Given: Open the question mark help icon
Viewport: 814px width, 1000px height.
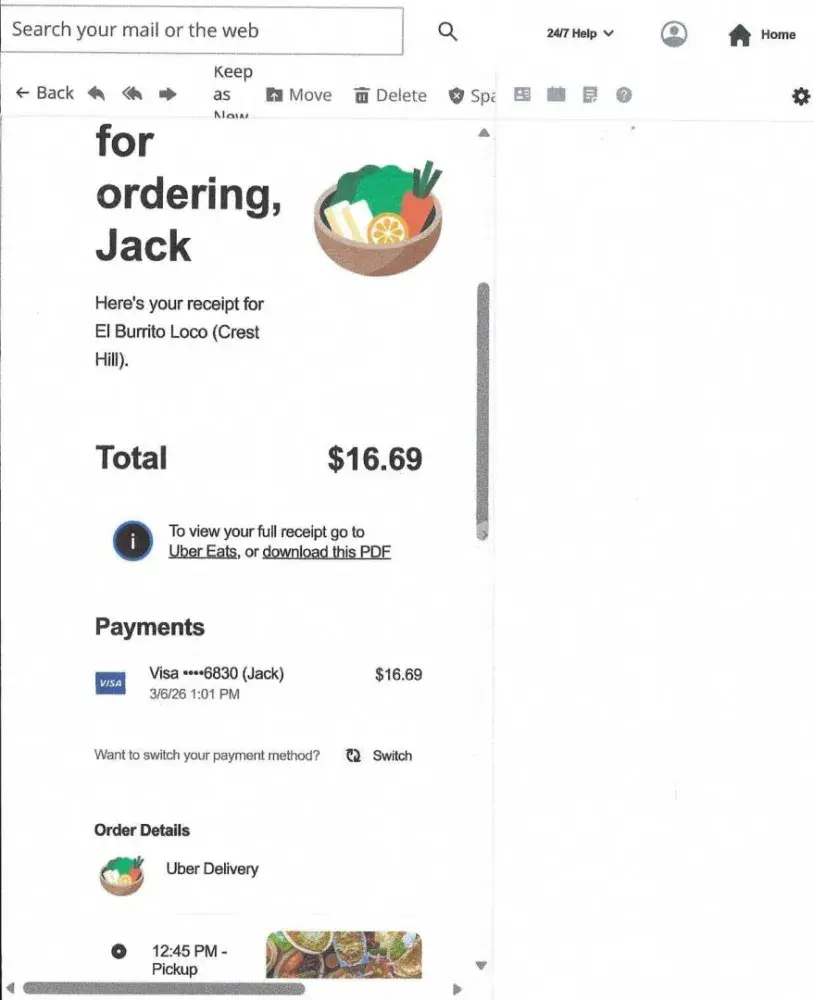Looking at the screenshot, I should (624, 95).
